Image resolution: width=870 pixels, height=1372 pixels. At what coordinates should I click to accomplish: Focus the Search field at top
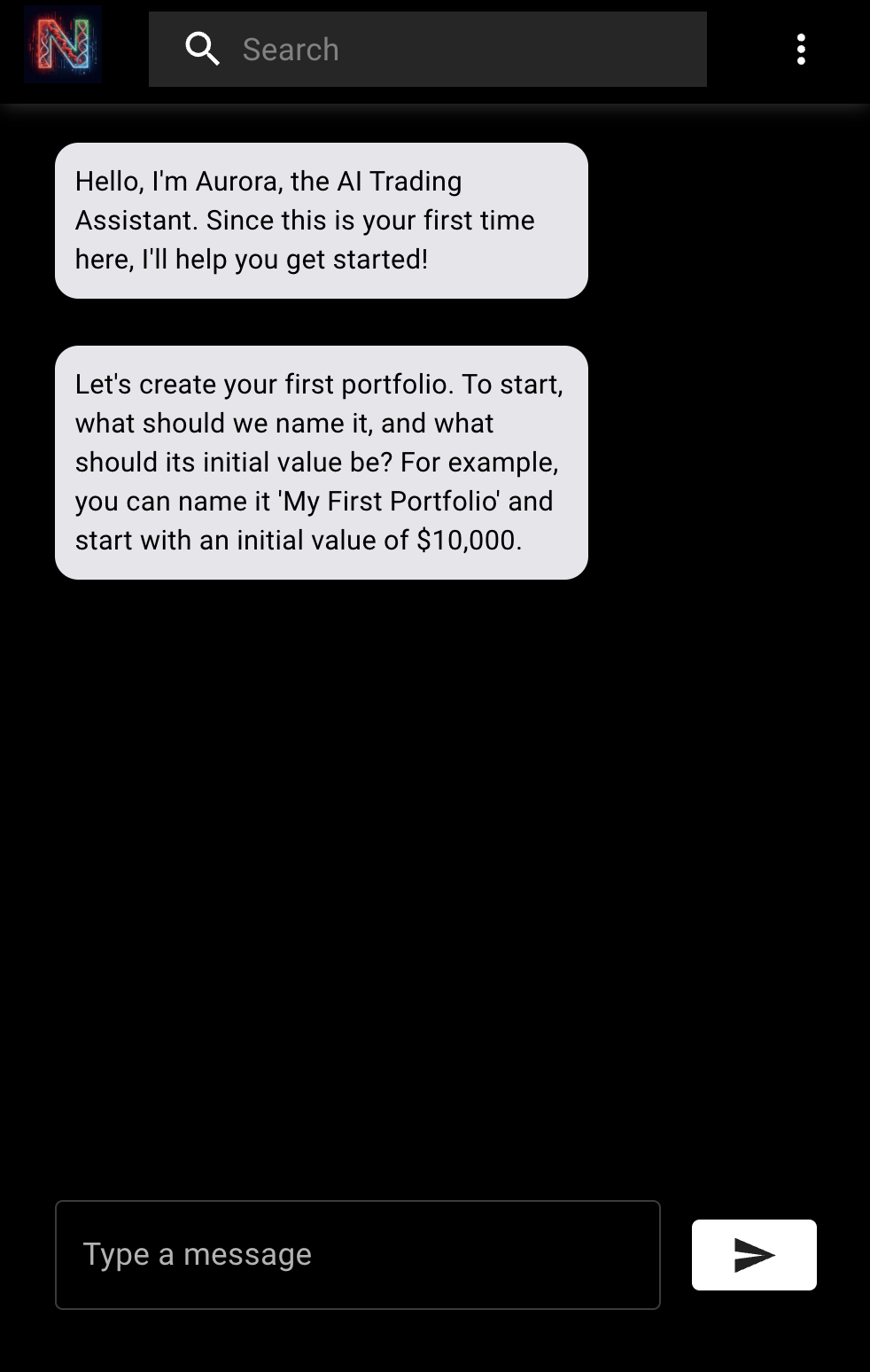(x=443, y=50)
